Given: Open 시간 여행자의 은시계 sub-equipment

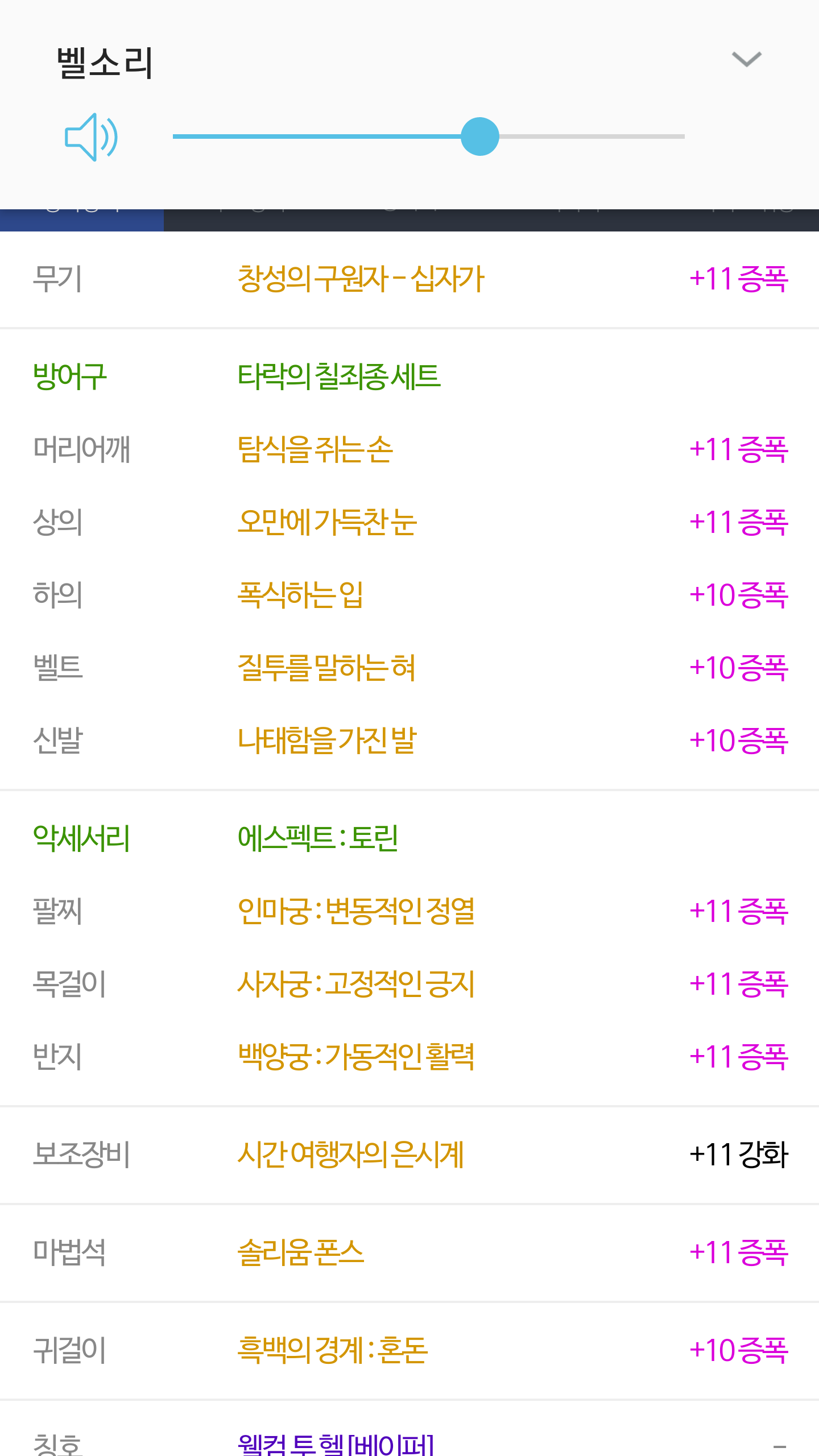Looking at the screenshot, I should point(350,1155).
